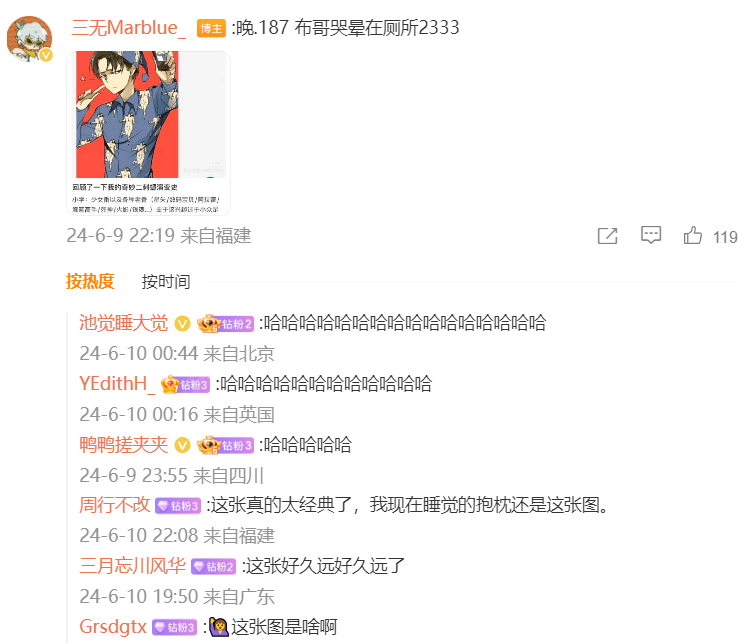The image size is (749, 643).
Task: Sort comments by 按热度
Action: pos(90,281)
